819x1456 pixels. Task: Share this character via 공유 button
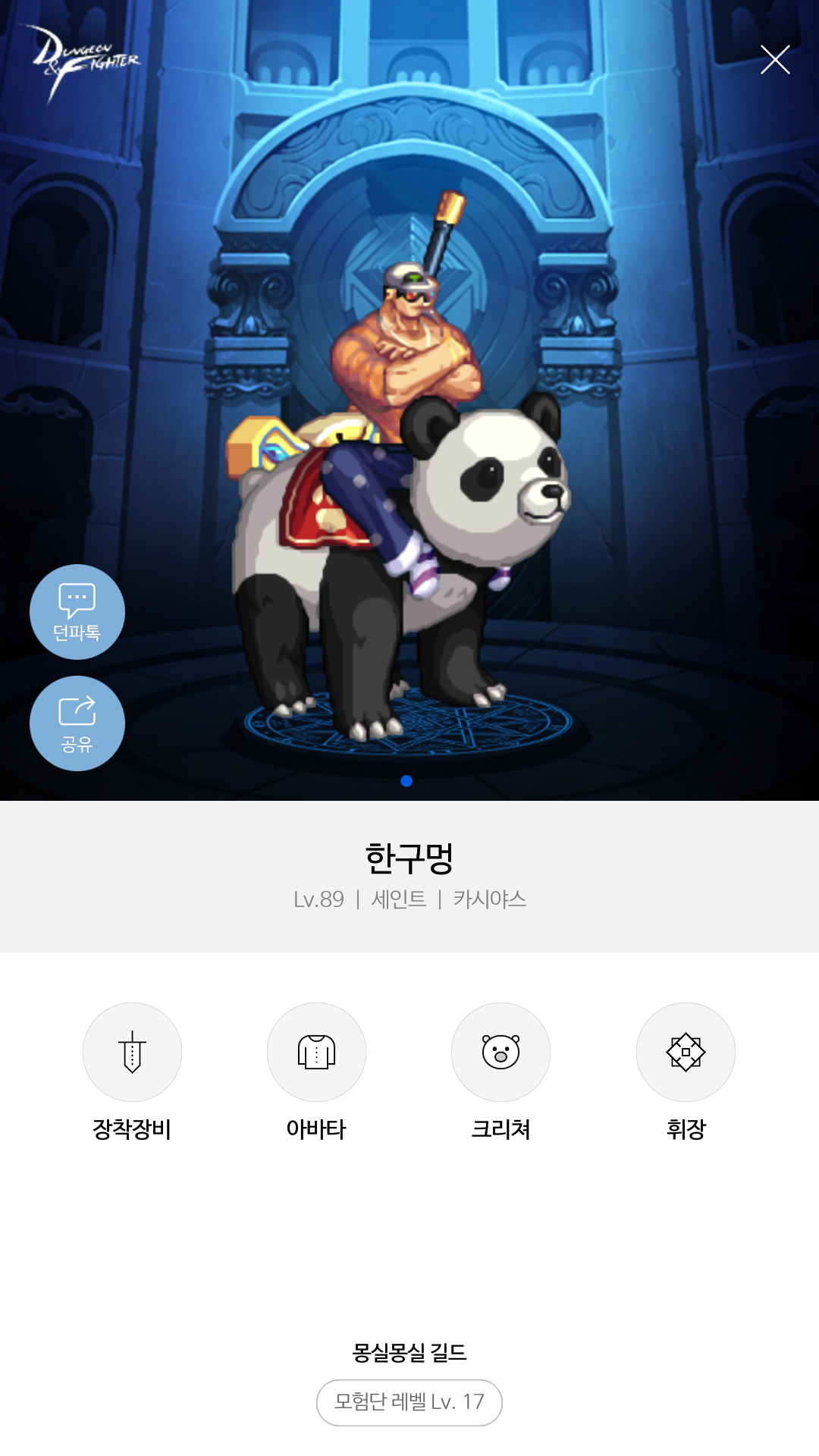point(77,723)
